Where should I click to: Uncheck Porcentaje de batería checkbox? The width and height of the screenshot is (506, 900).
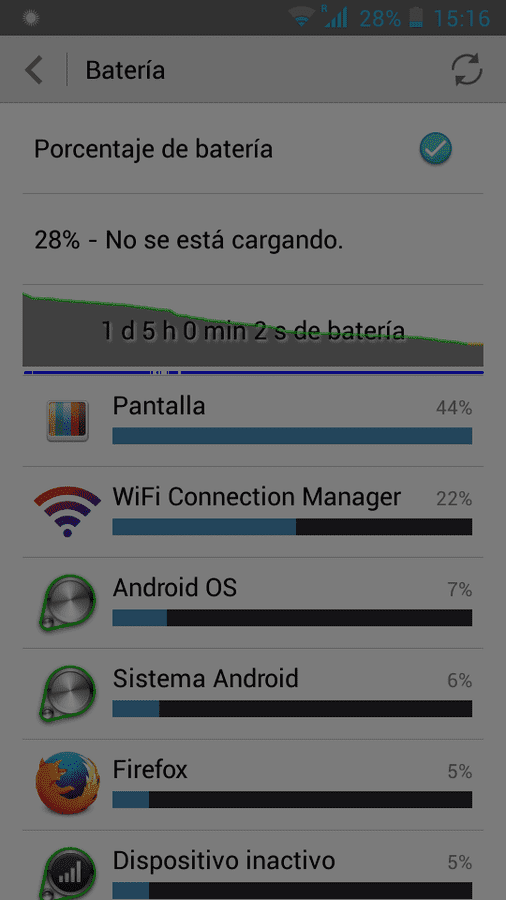click(x=435, y=149)
